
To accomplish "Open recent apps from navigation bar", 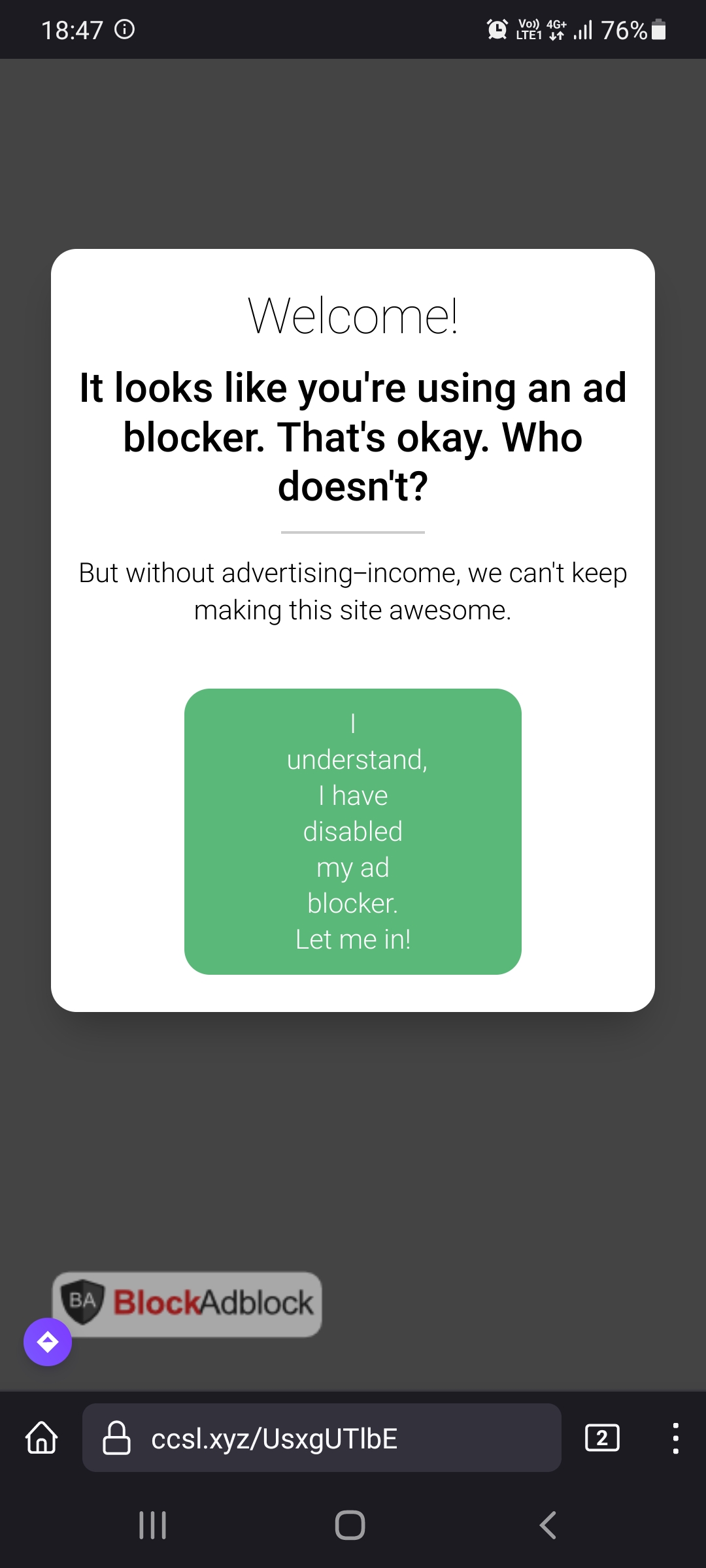I will 153,1526.
